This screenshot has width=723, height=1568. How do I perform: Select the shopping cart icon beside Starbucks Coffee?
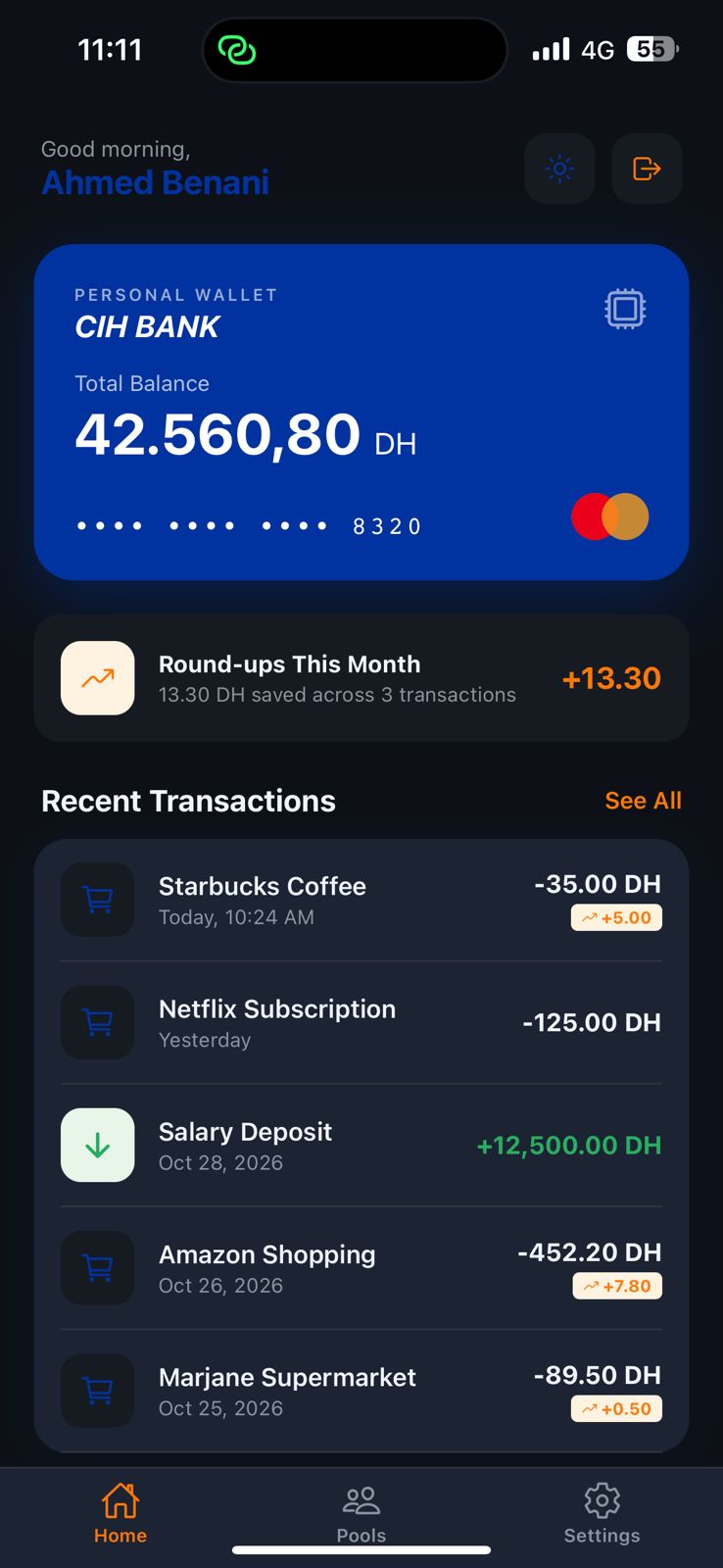tap(97, 899)
